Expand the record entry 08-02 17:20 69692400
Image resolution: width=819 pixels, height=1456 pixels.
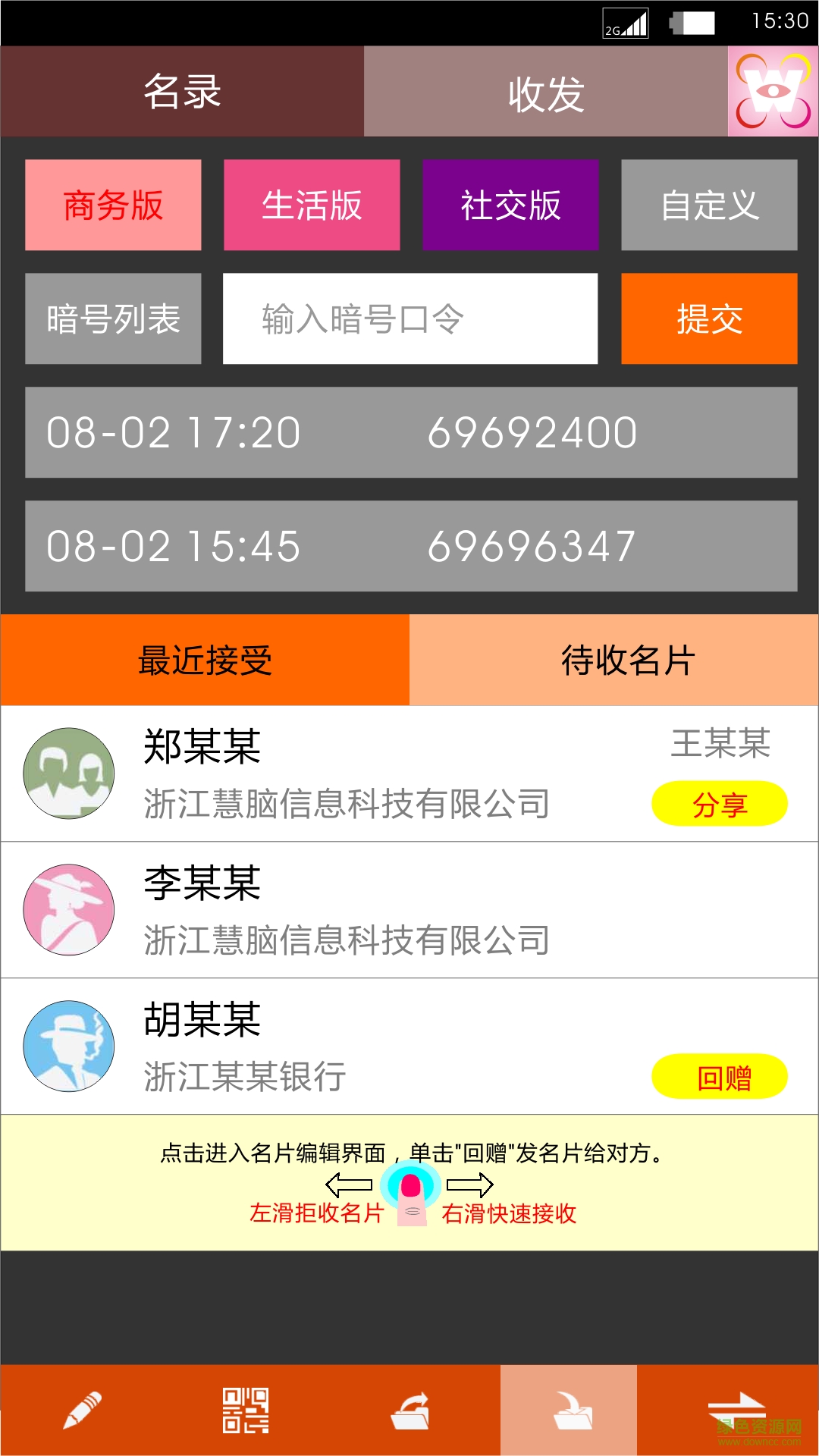(409, 432)
